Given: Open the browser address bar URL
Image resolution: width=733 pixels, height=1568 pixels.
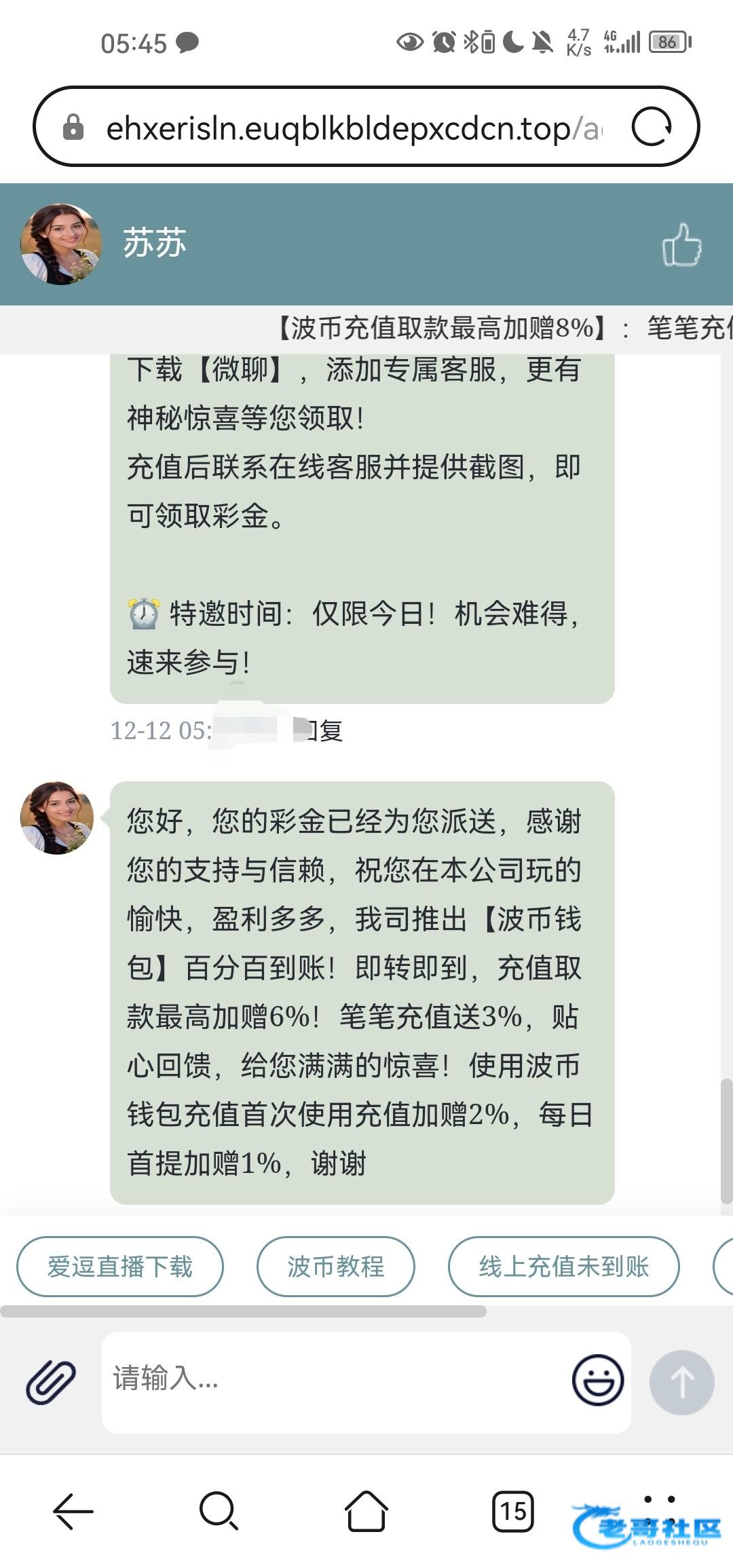Looking at the screenshot, I should pos(353,128).
